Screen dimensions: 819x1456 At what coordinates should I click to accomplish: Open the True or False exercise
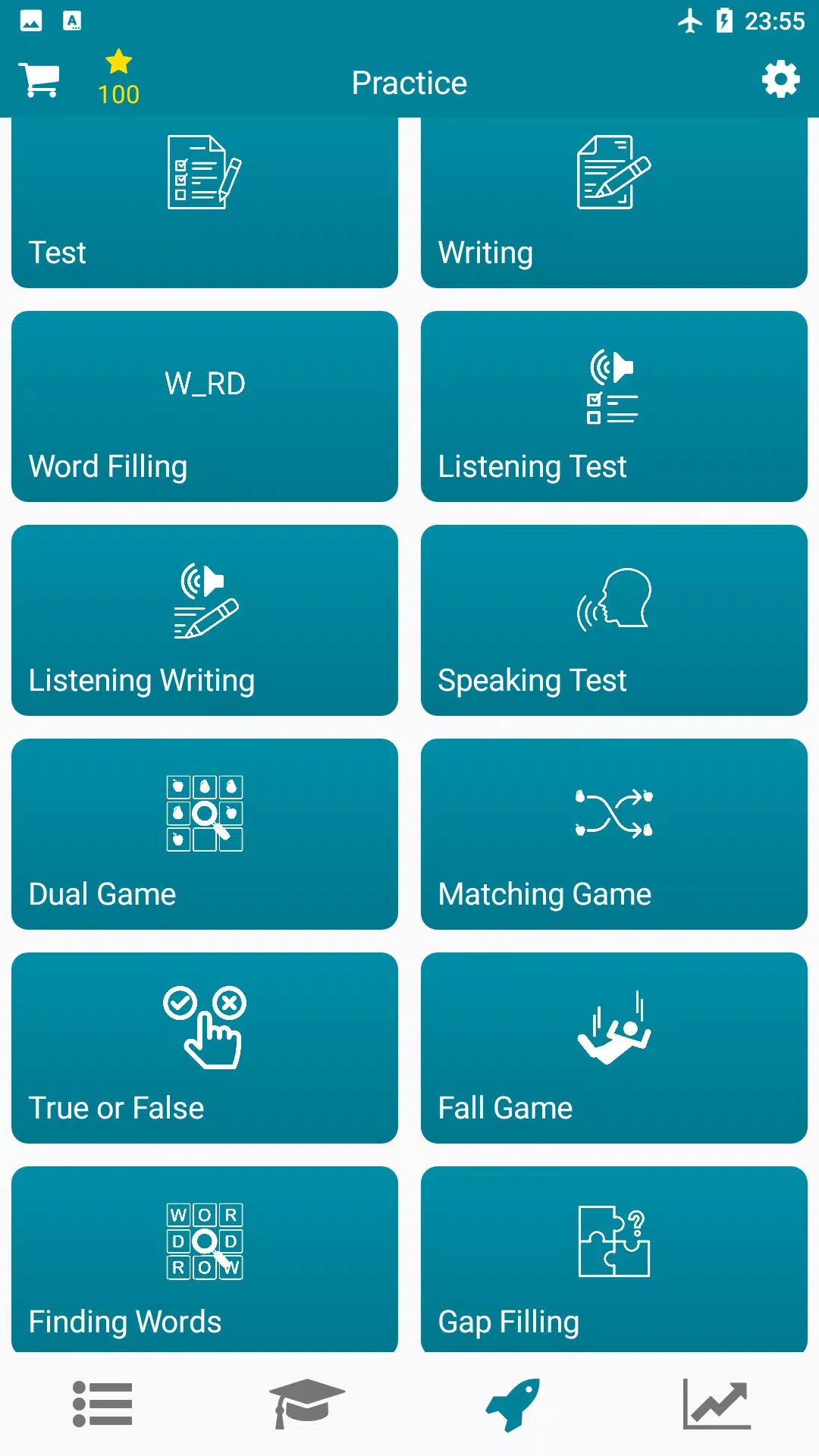205,1048
